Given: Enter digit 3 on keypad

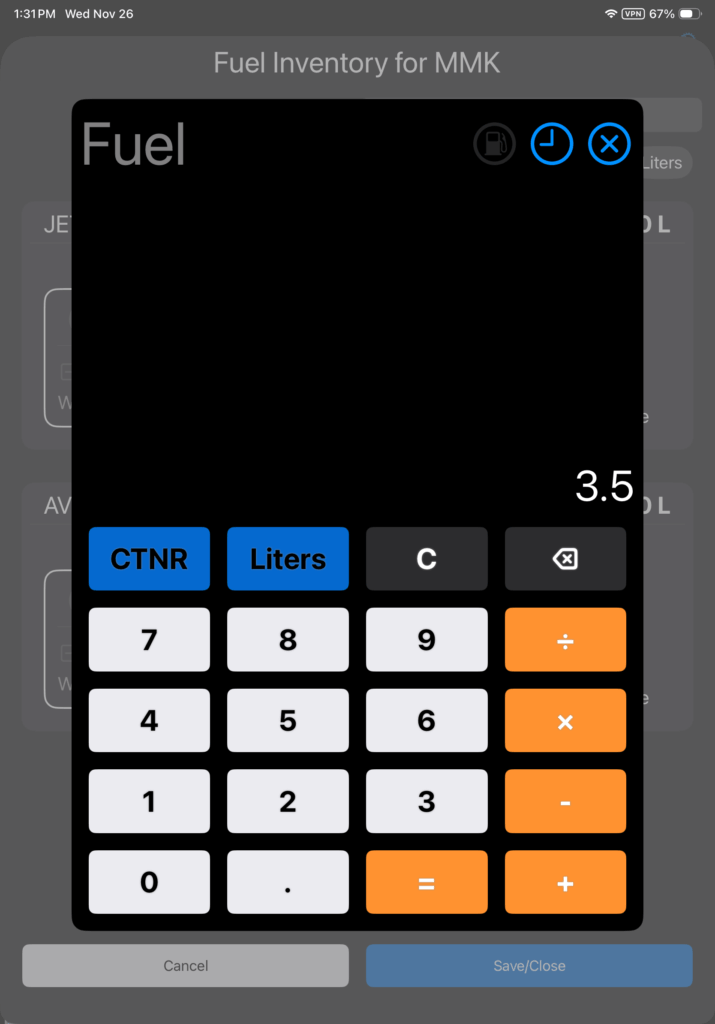Looking at the screenshot, I should tap(426, 801).
